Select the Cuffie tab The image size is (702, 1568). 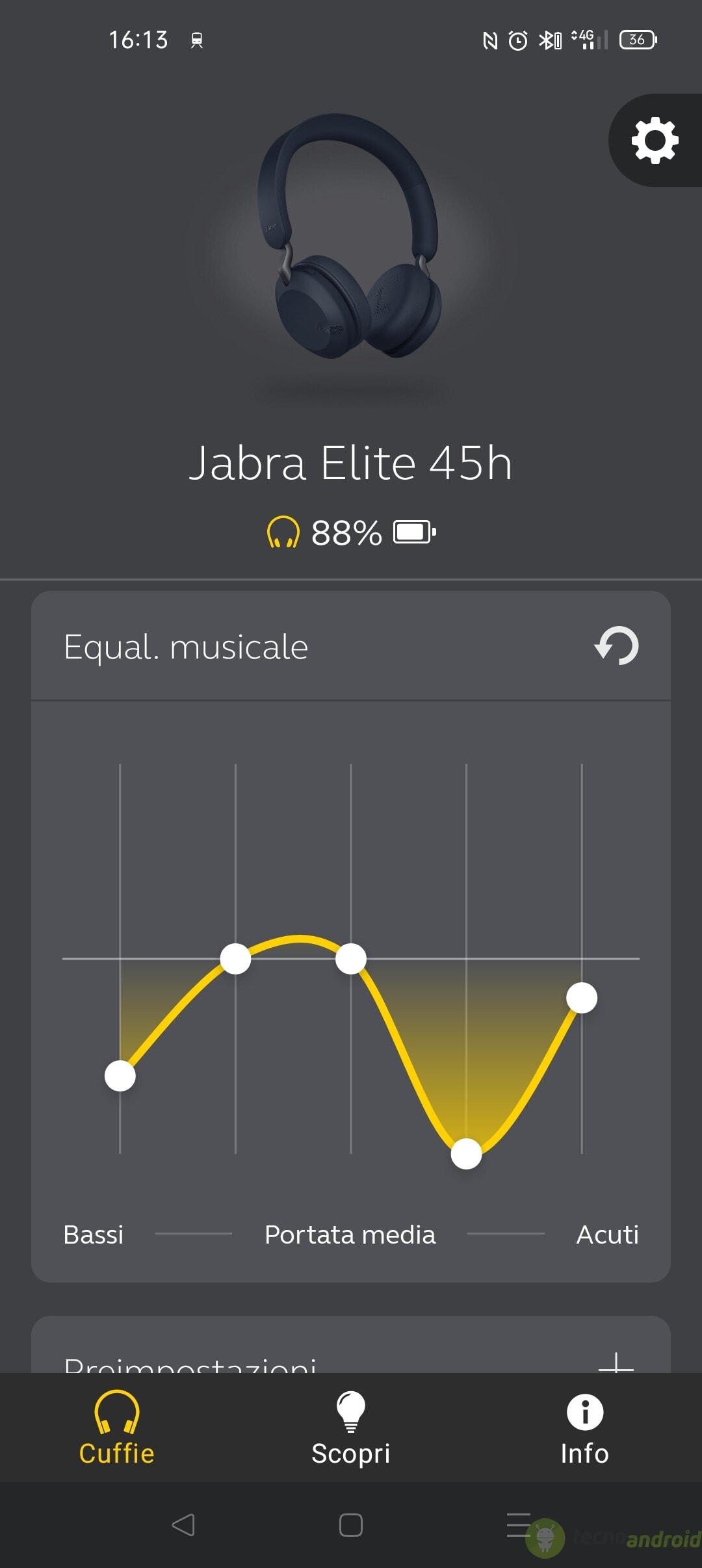click(x=117, y=1429)
